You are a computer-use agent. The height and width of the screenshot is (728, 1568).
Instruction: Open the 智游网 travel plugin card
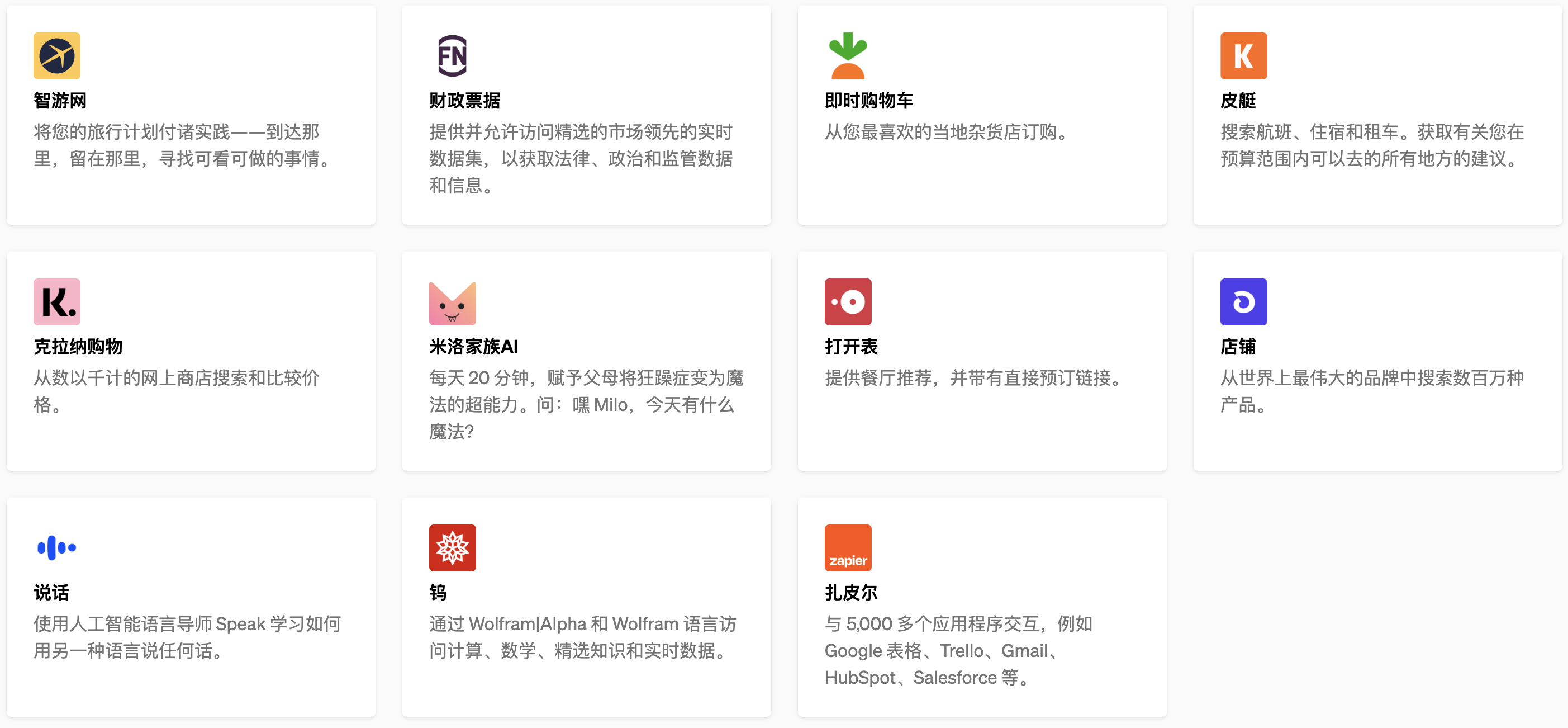(191, 116)
